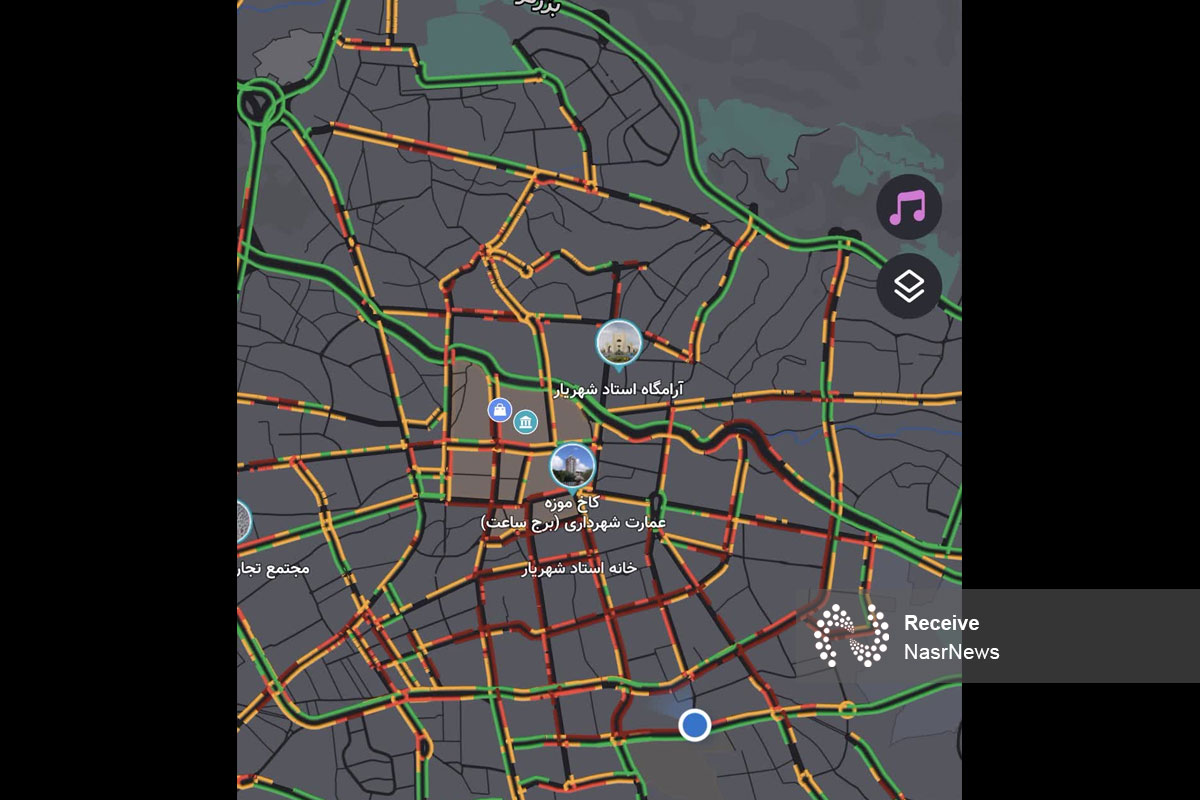
Task: Open the کاخ موزه photo marker
Action: point(572,466)
